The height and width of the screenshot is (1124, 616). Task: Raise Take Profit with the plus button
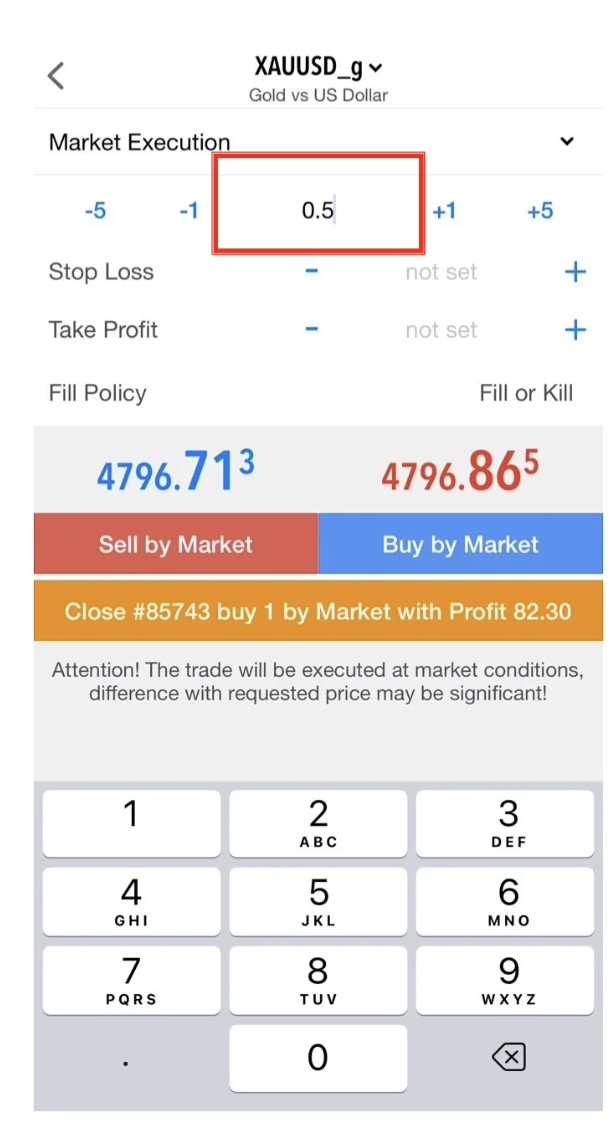pos(575,330)
